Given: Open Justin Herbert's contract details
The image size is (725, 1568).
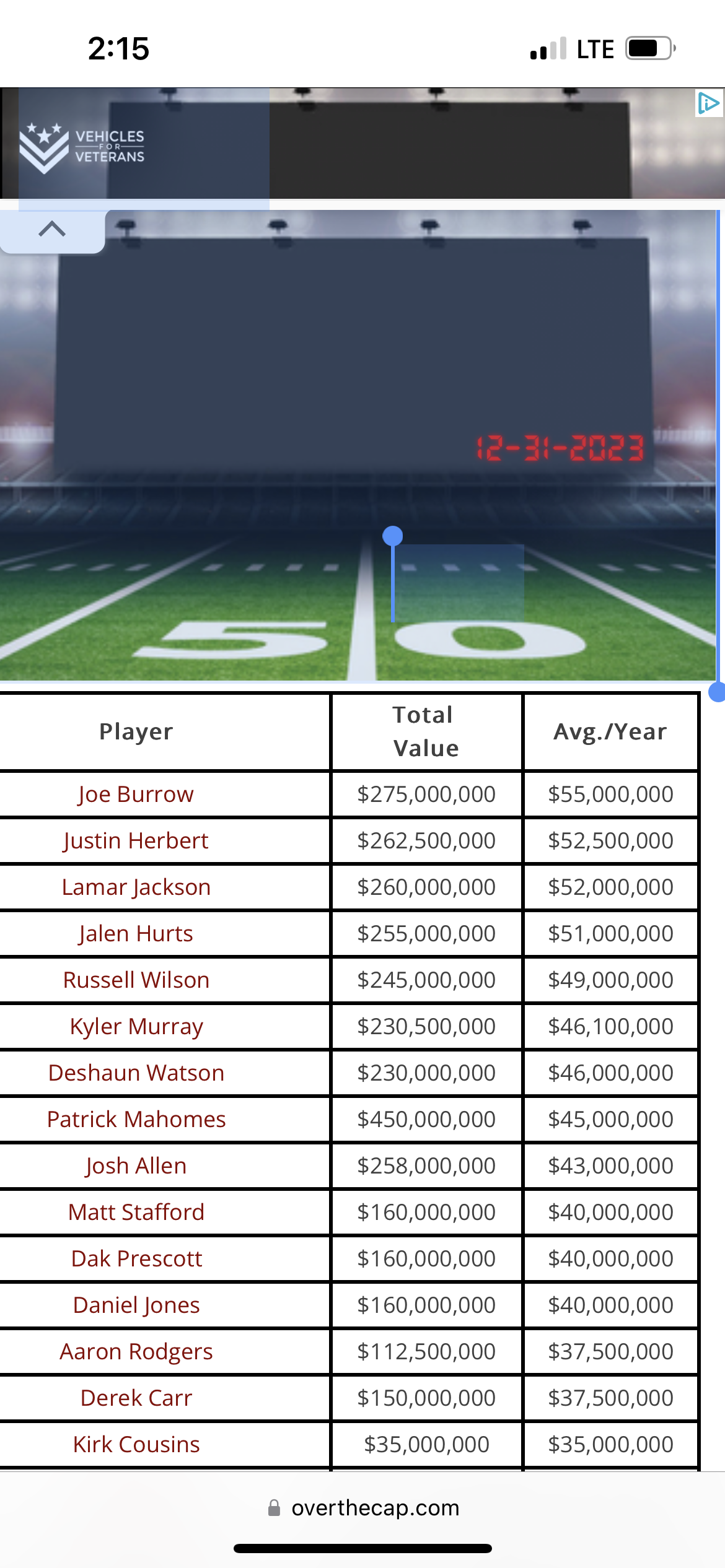Looking at the screenshot, I should (136, 841).
